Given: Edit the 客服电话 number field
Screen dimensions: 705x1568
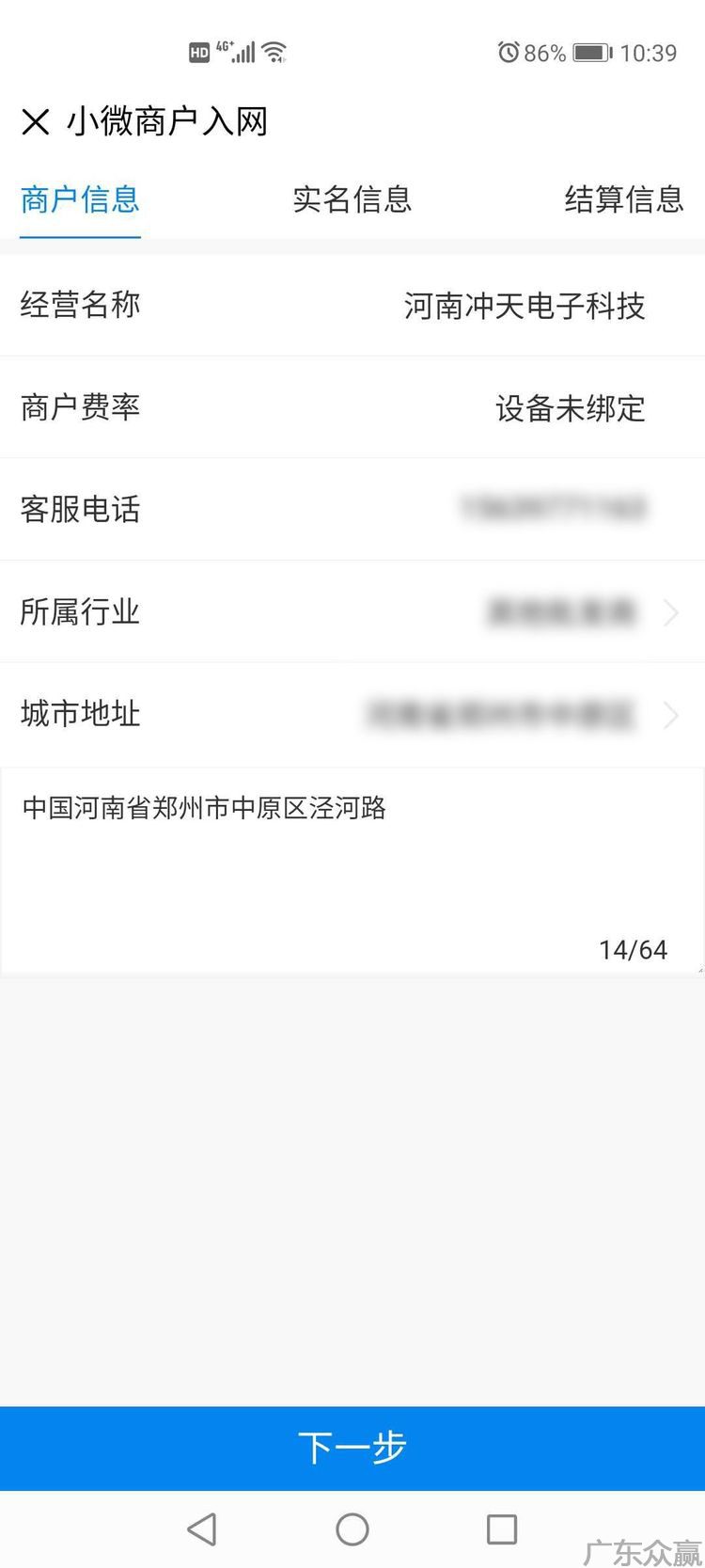Looking at the screenshot, I should (553, 509).
